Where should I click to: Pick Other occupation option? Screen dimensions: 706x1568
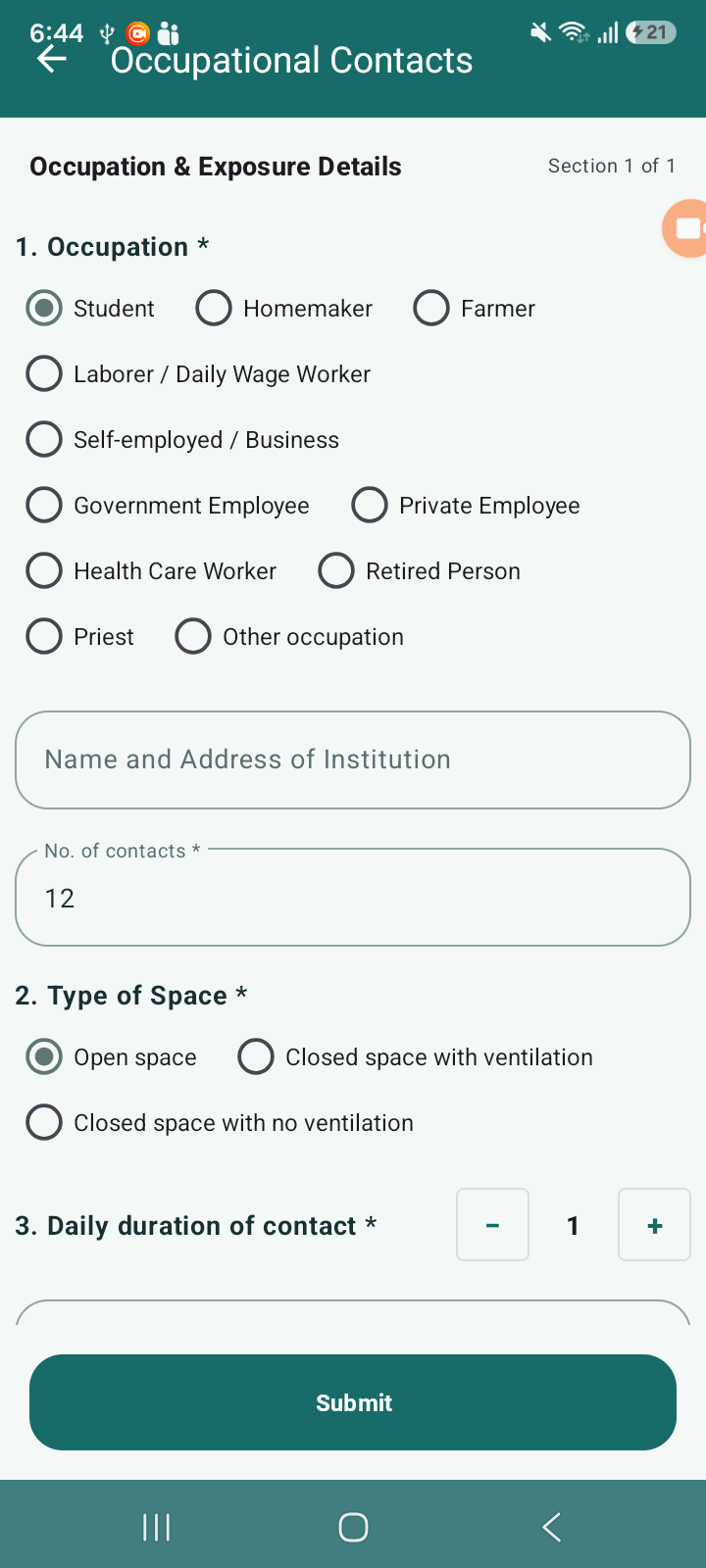click(x=289, y=637)
